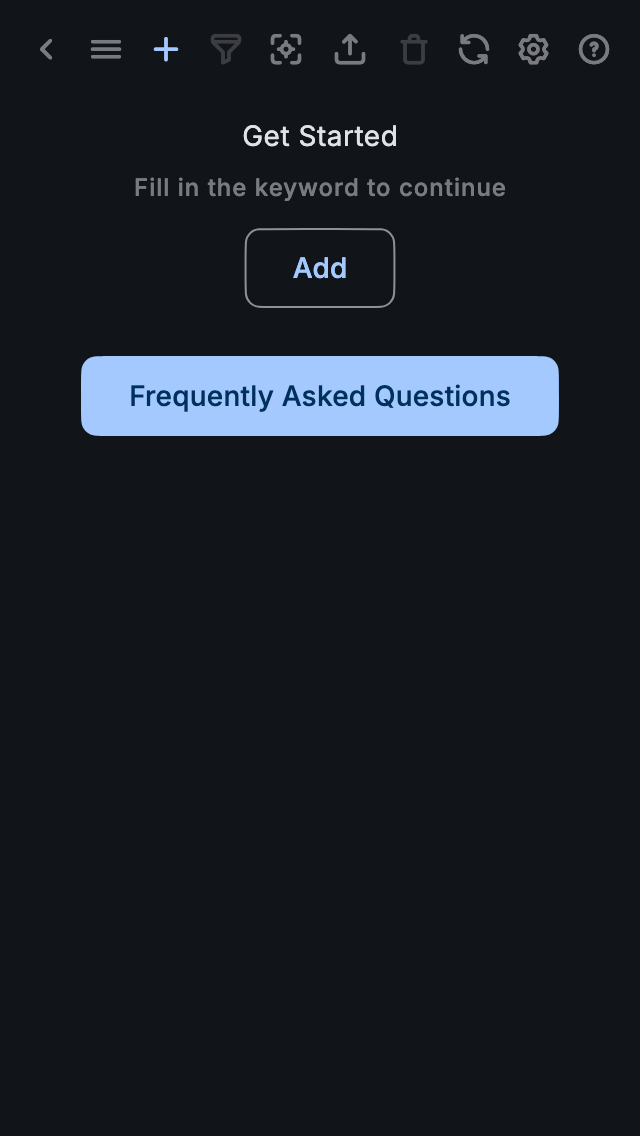
Task: Tap the scan focus icon
Action: click(x=286, y=49)
